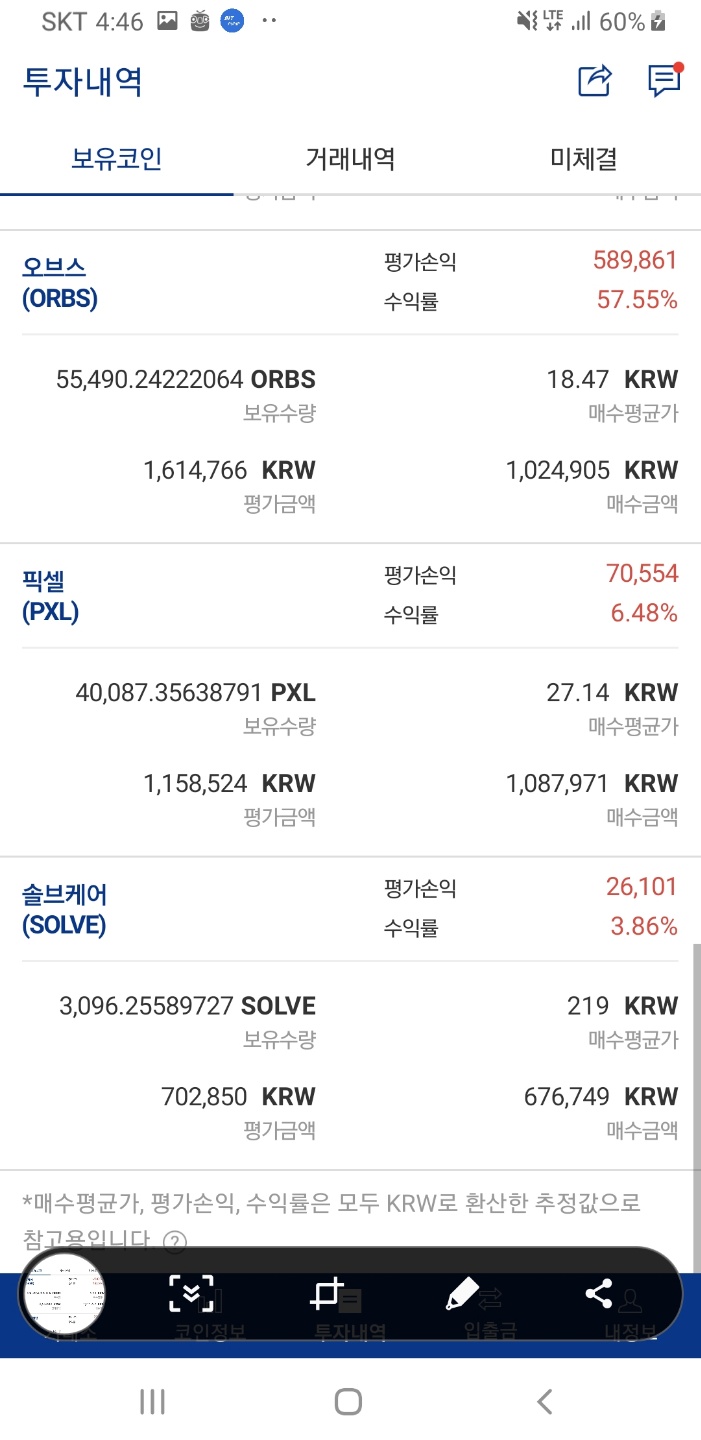Image resolution: width=701 pixels, height=1440 pixels.
Task: Open the 오브스 (ORBS) coin link
Action: click(x=60, y=282)
